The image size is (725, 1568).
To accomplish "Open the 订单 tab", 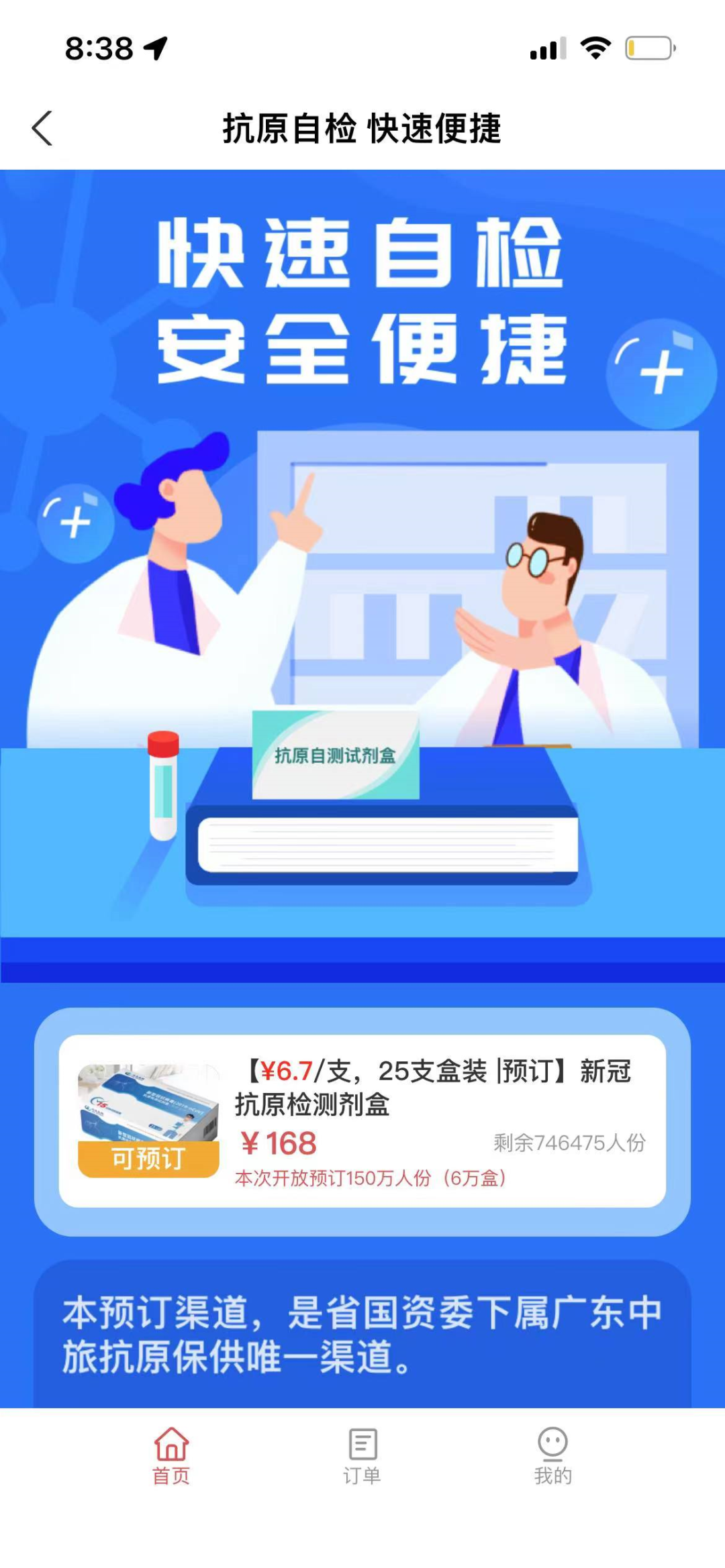I will 362,1455.
